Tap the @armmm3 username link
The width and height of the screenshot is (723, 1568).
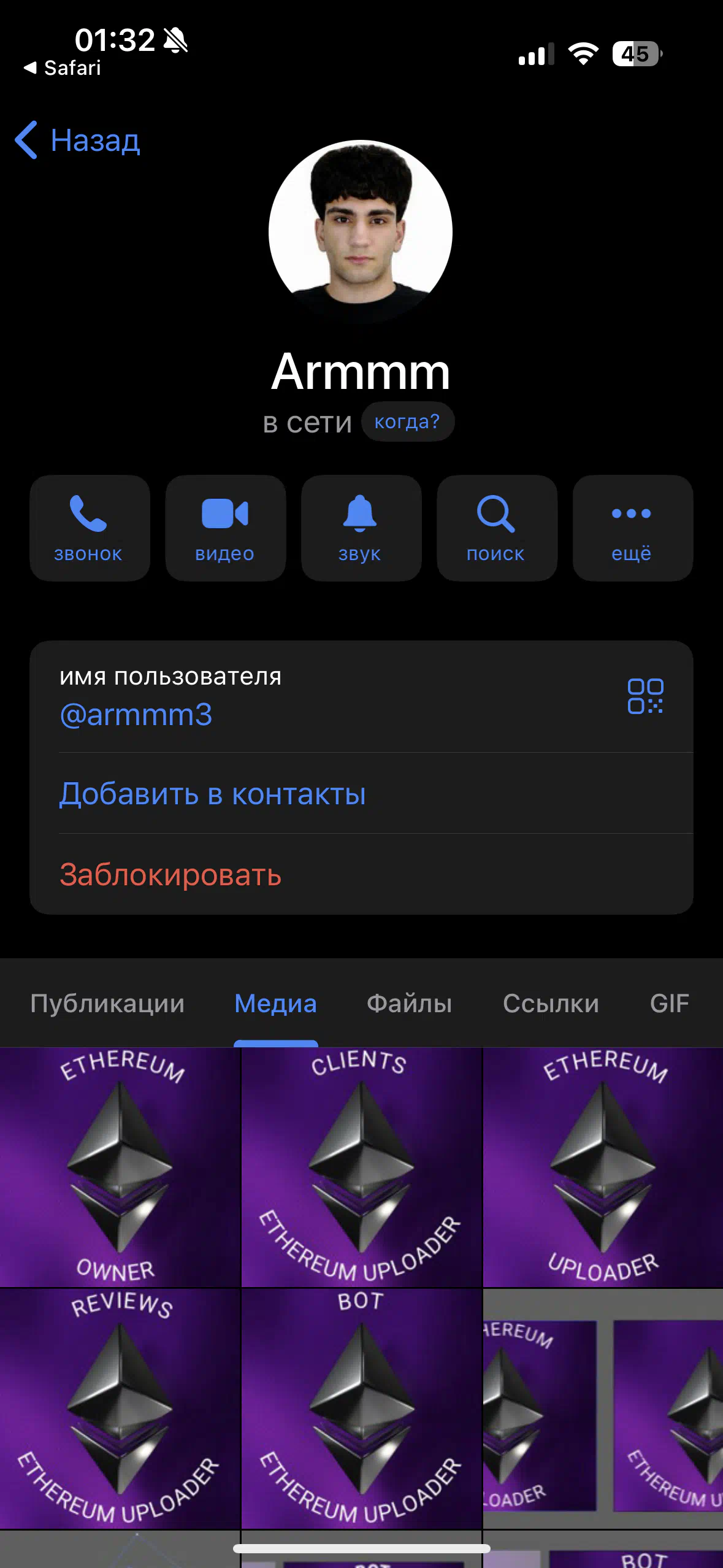(x=136, y=715)
